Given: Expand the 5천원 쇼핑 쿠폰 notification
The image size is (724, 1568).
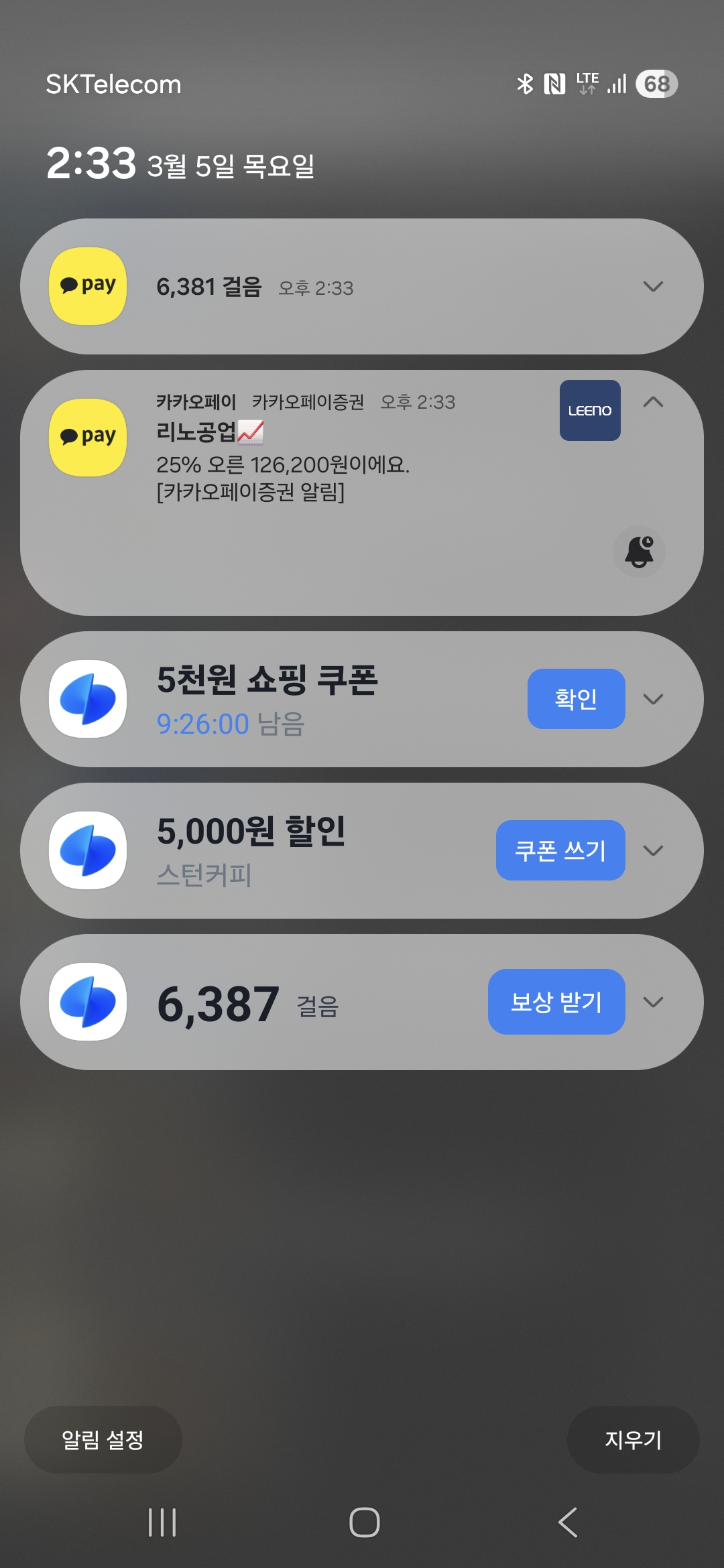Looking at the screenshot, I should pyautogui.click(x=653, y=699).
